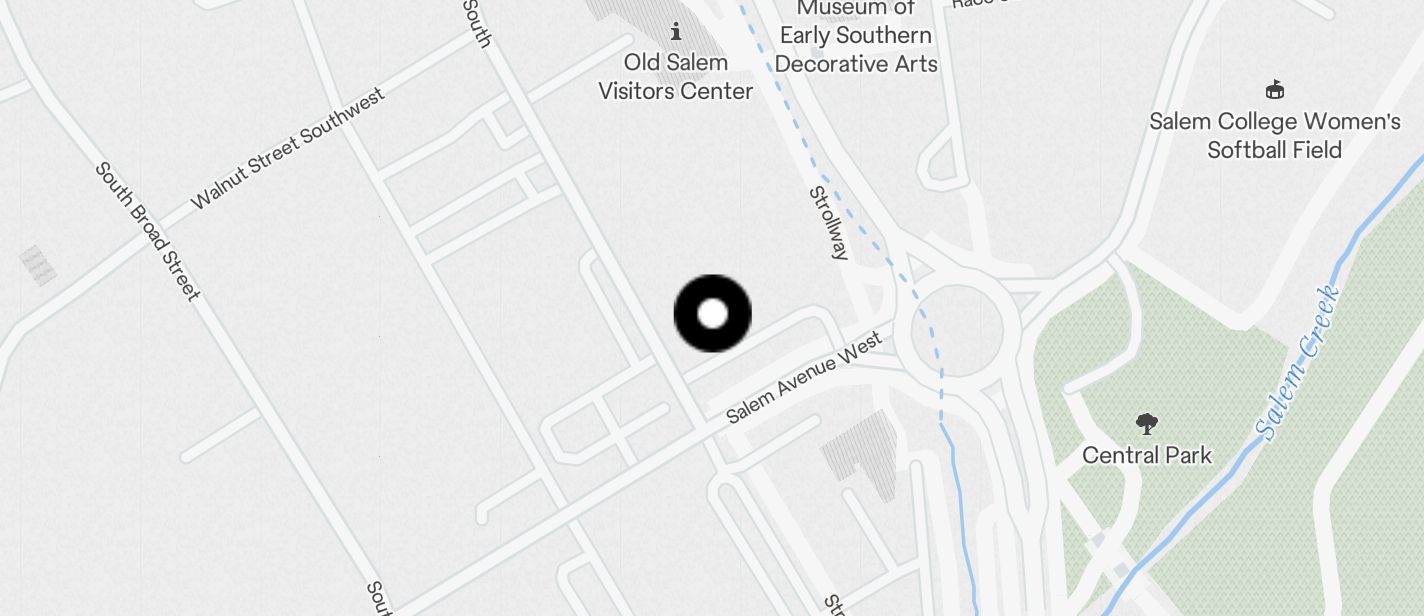Open Salem College Women's Softball Field marker
Viewport: 1424px width, 616px height.
(1274, 91)
